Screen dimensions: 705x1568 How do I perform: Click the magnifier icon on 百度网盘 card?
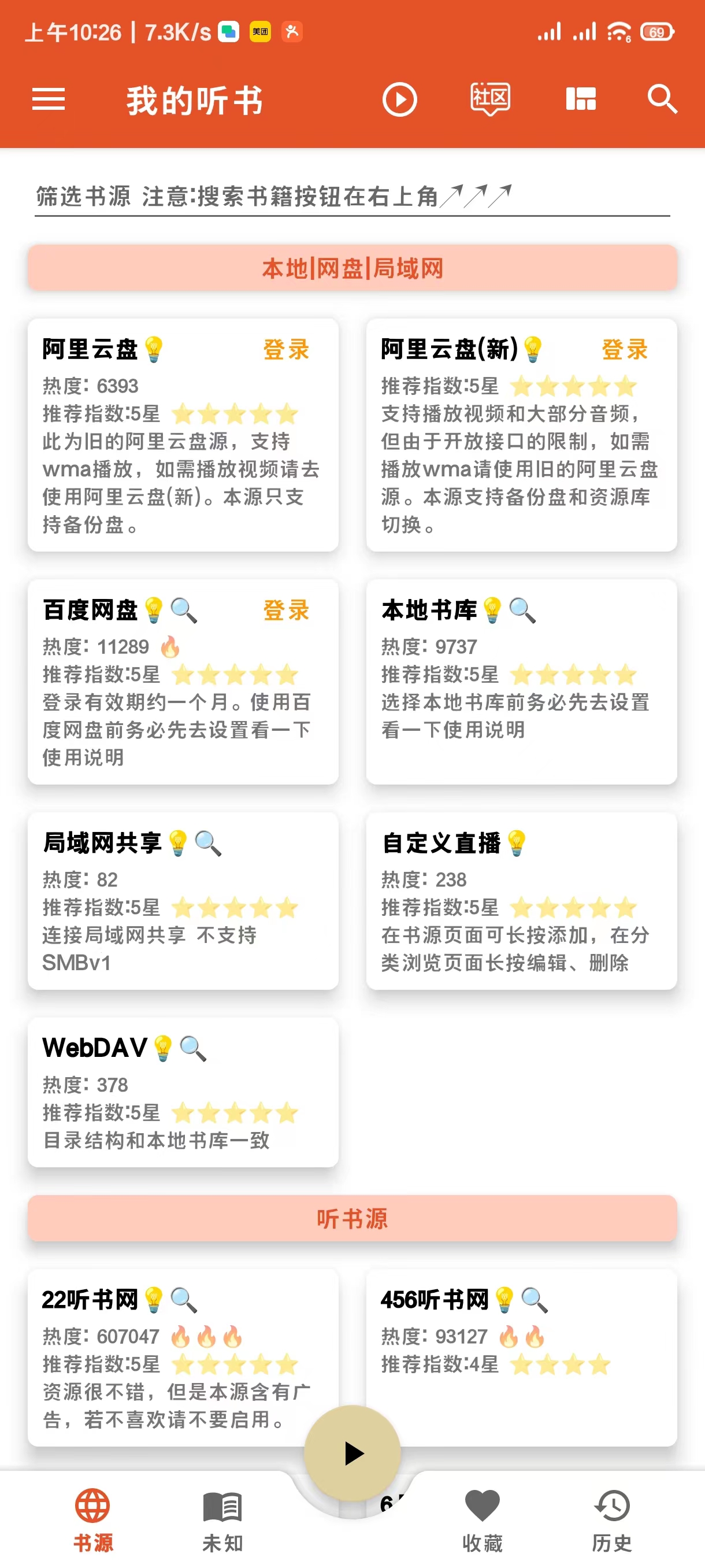[x=185, y=611]
